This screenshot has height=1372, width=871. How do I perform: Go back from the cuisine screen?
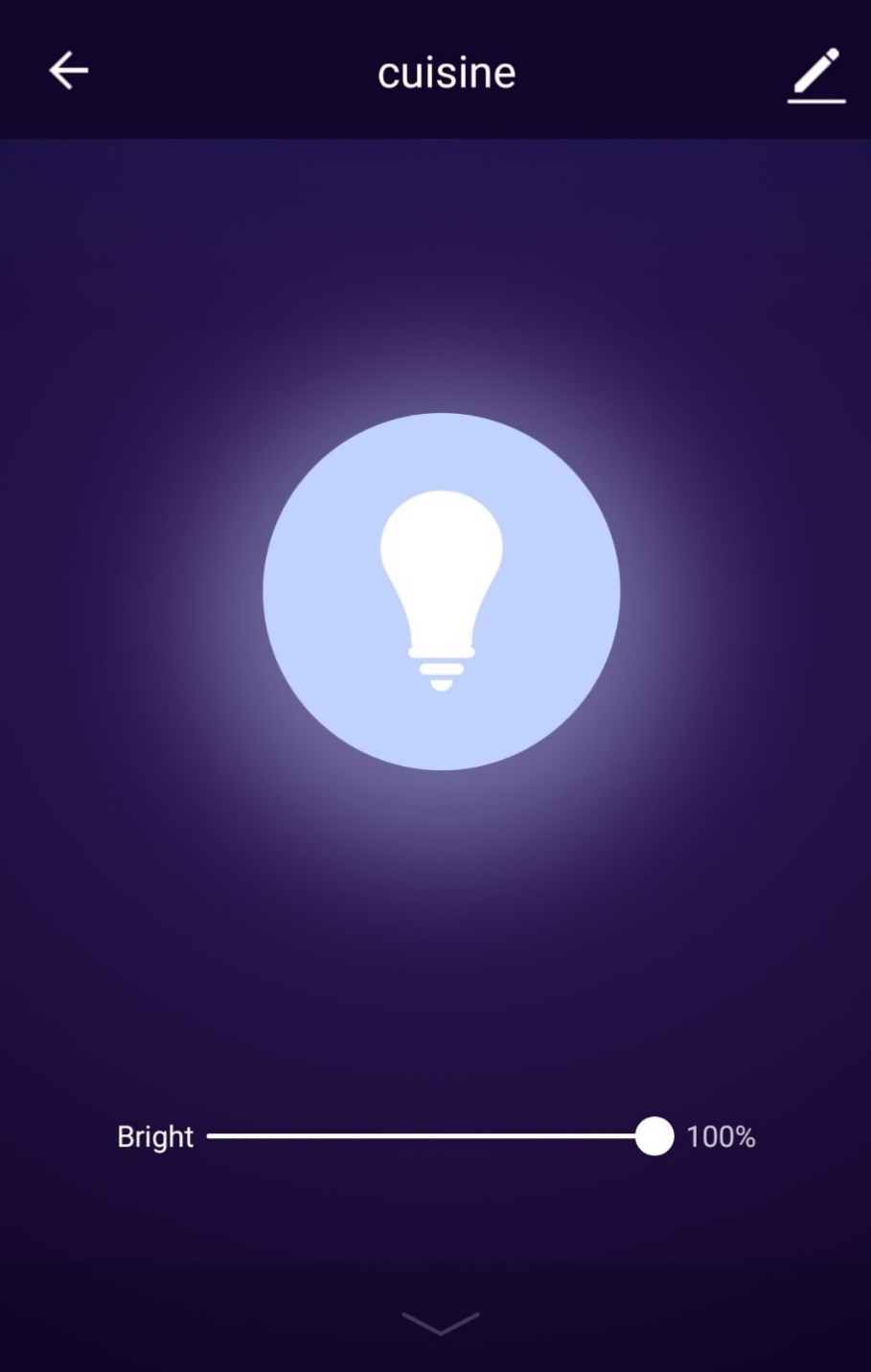coord(68,71)
